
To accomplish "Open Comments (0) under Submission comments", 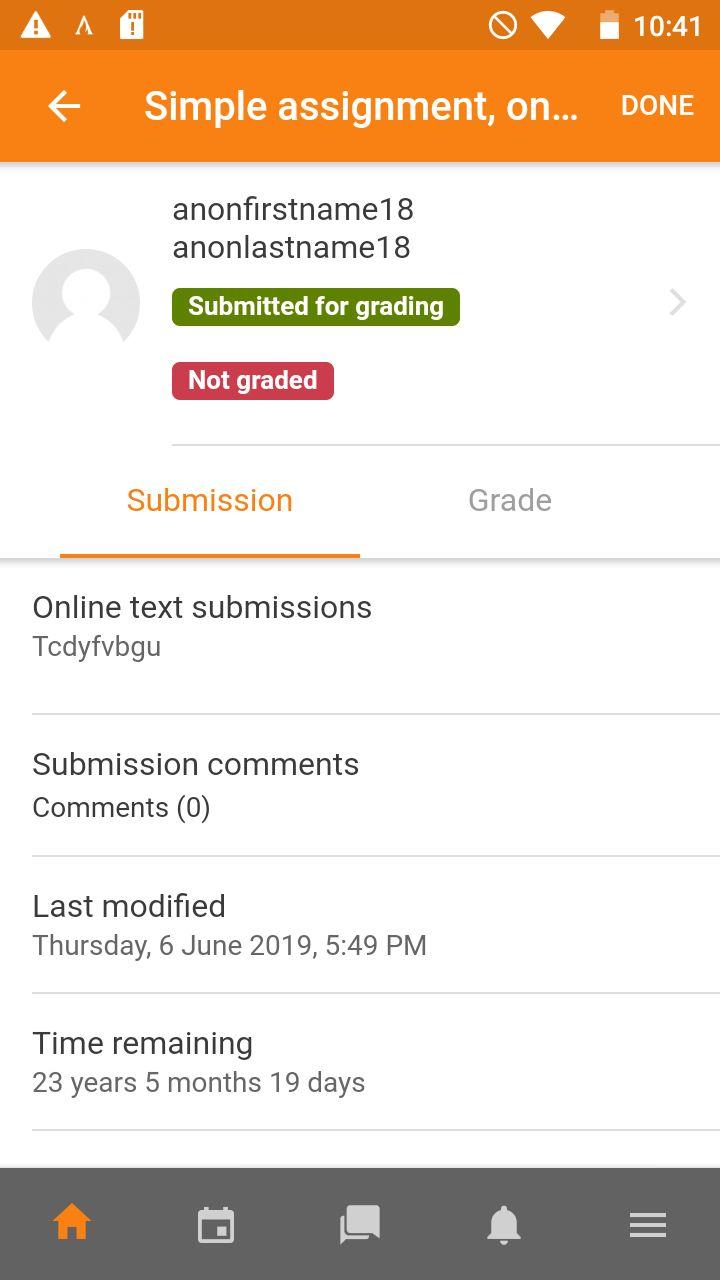I will coord(121,807).
